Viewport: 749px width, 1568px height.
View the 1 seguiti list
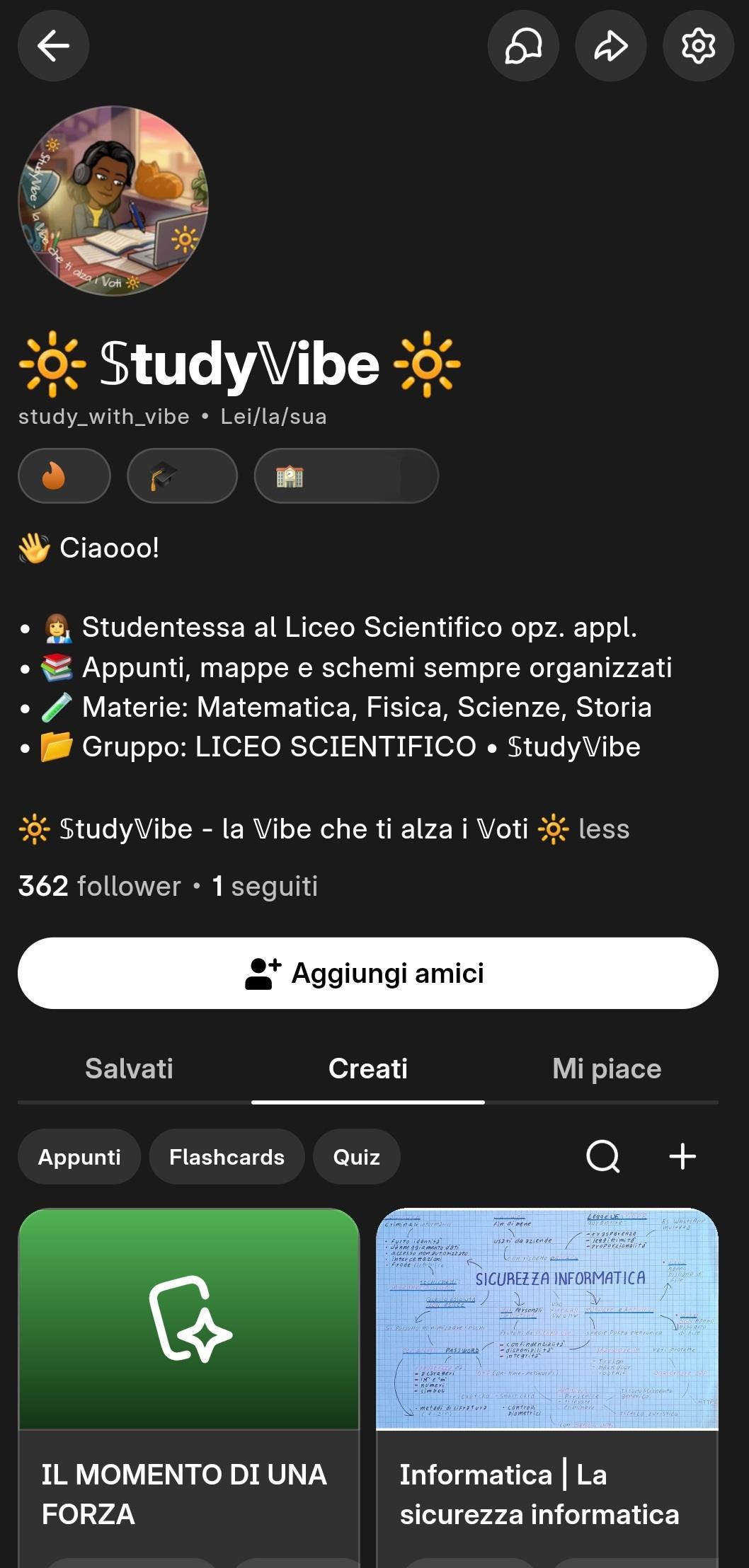point(265,886)
